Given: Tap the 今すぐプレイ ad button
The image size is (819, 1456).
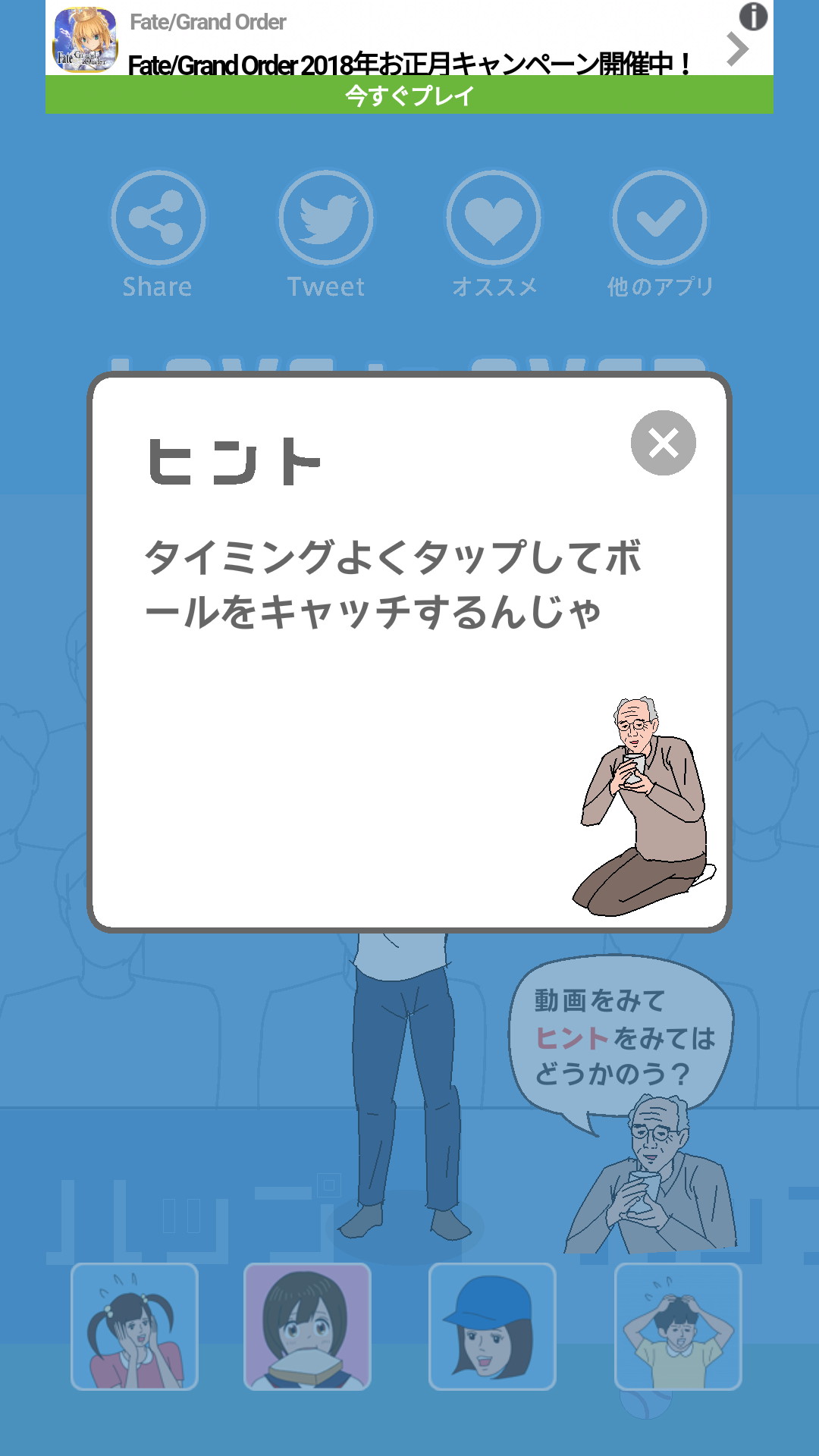Looking at the screenshot, I should tap(409, 95).
